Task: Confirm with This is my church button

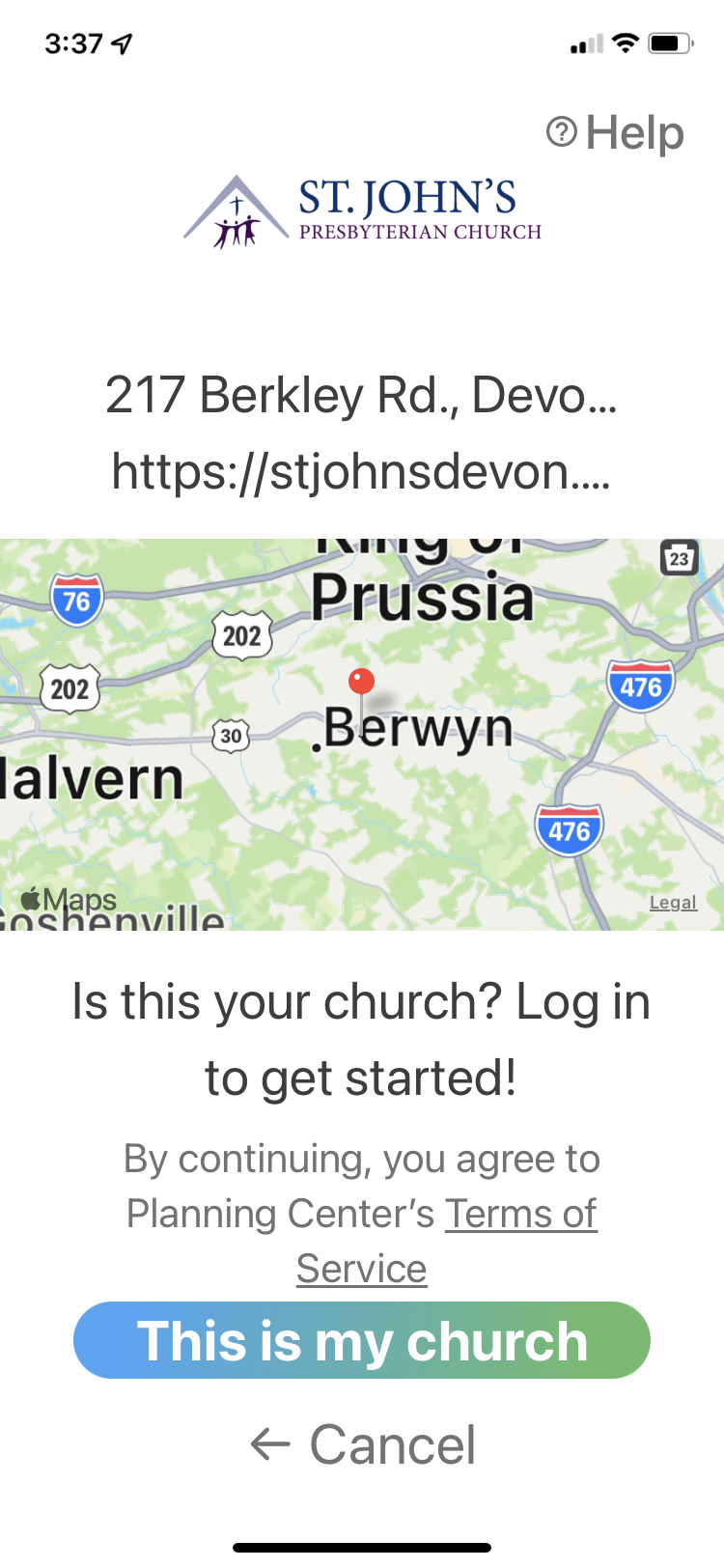Action: [x=362, y=1340]
